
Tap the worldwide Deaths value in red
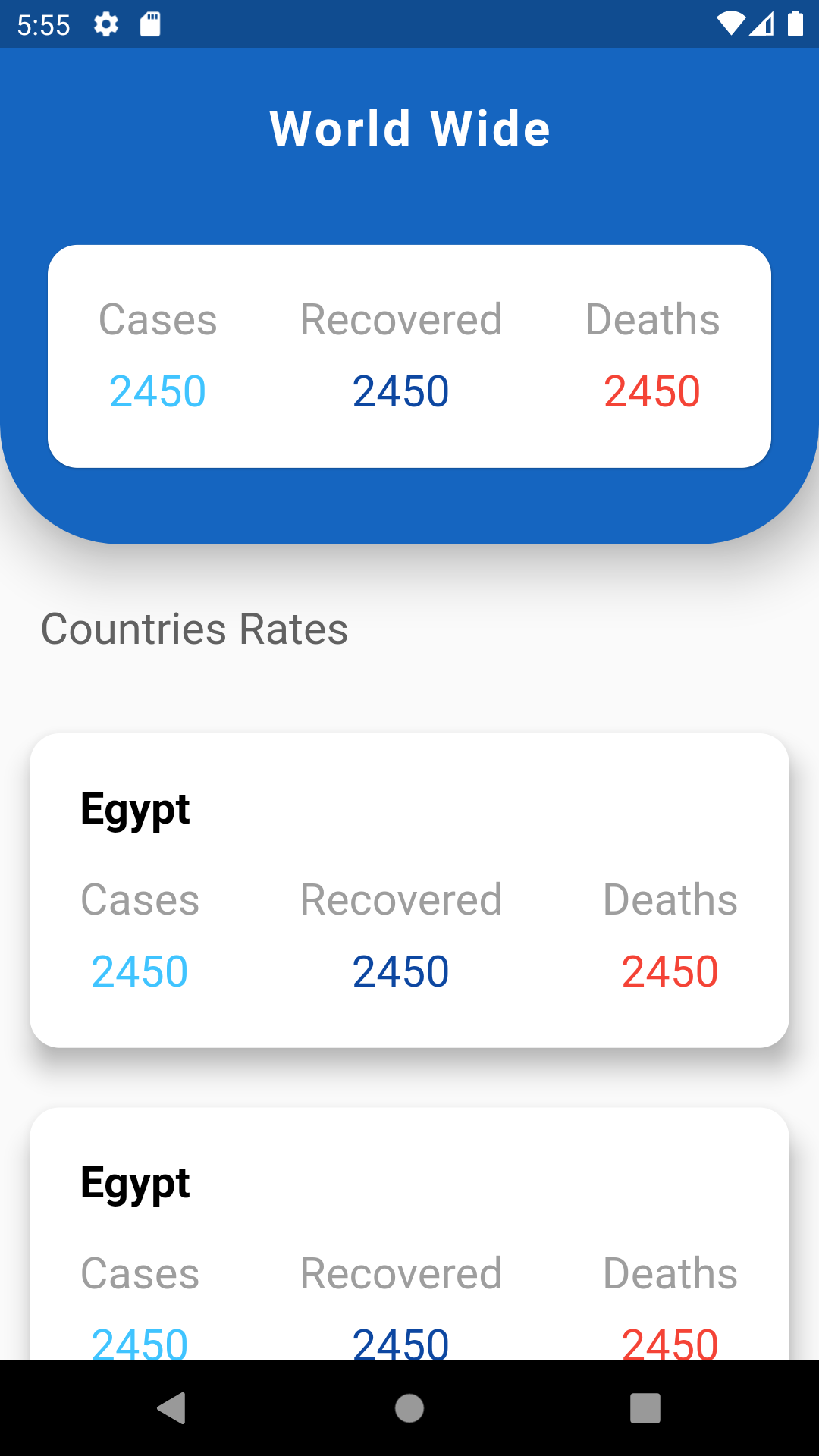pos(653,391)
